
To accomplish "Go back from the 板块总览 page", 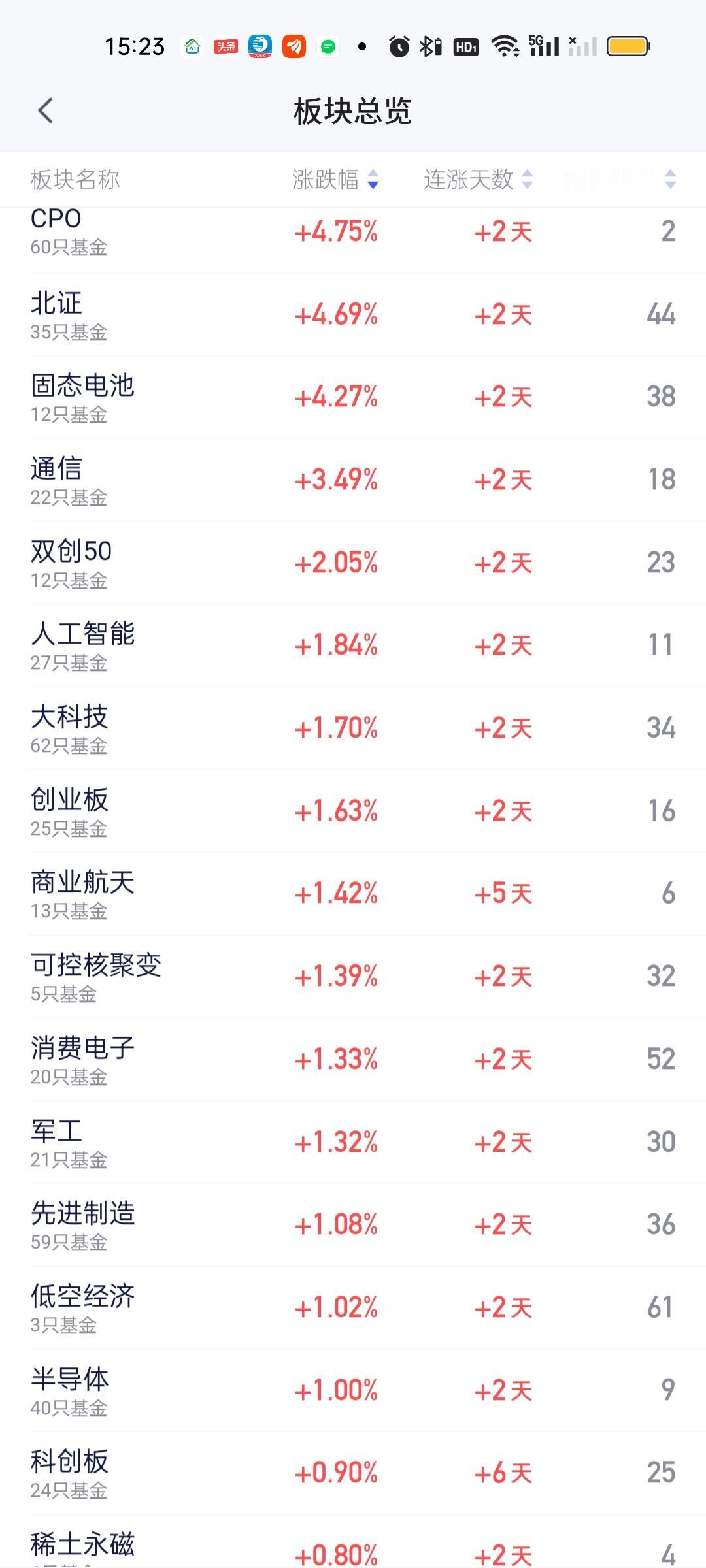I will click(45, 111).
